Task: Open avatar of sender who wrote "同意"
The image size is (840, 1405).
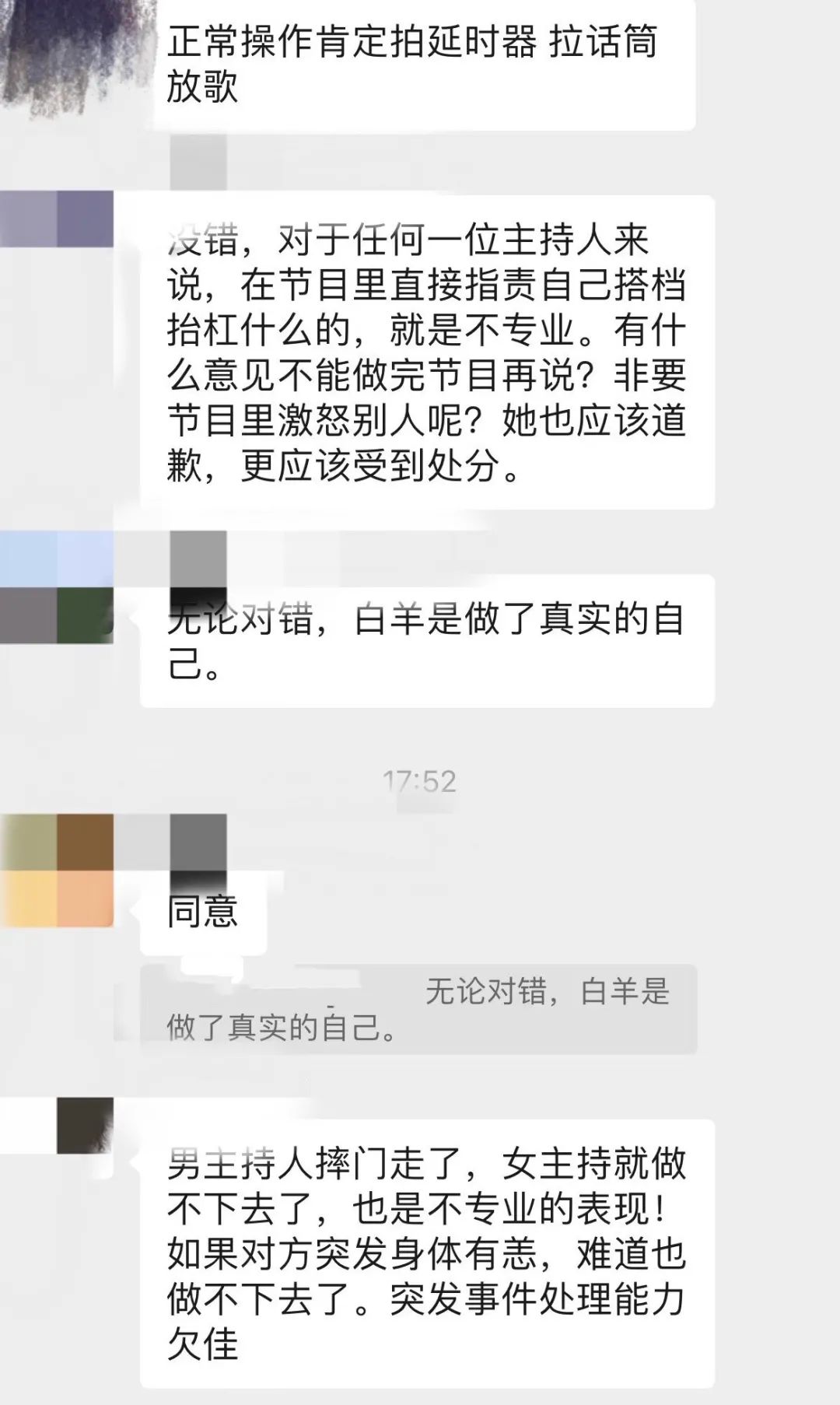Action: point(57,871)
